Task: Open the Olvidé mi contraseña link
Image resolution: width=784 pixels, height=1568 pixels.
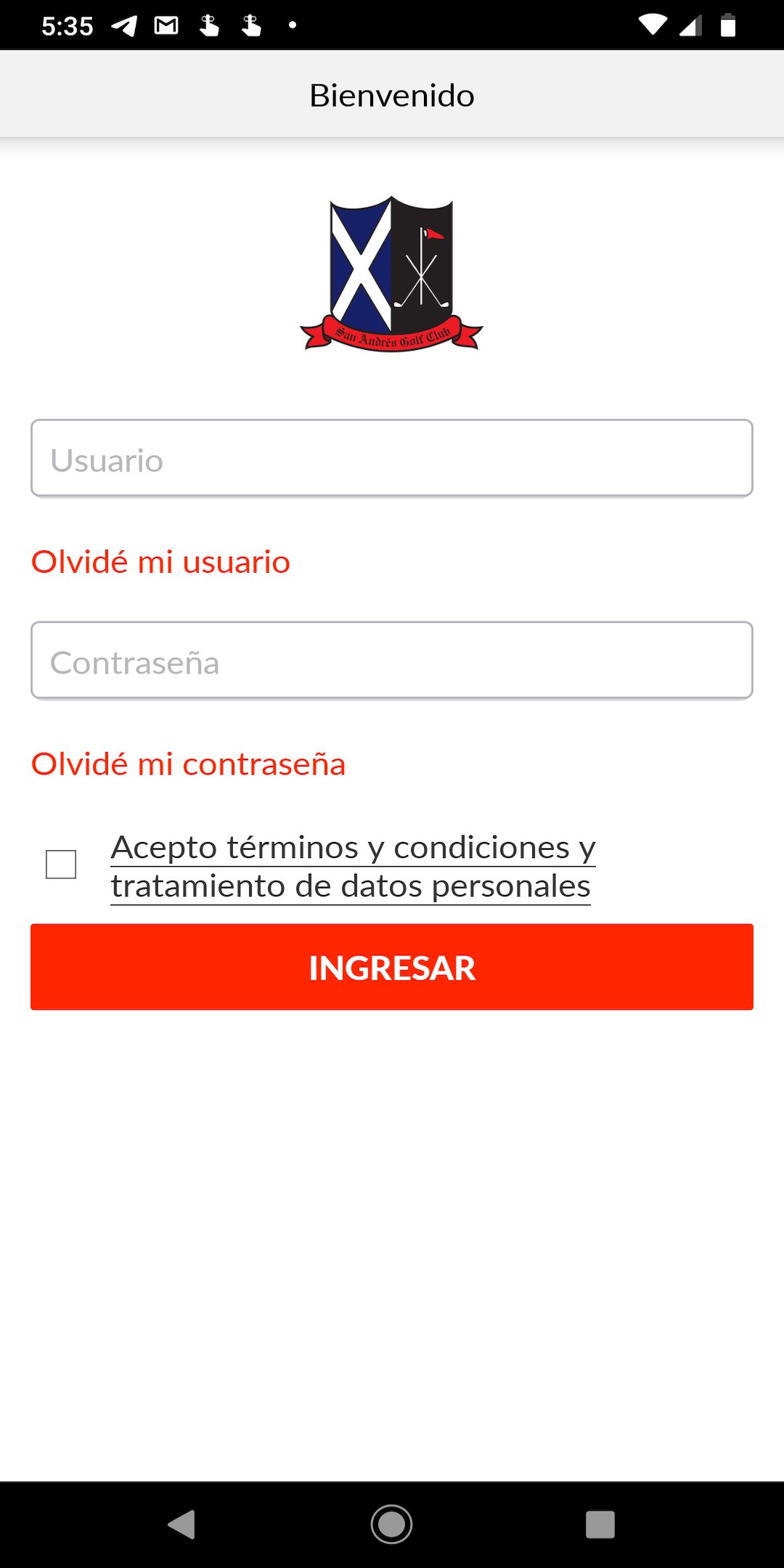Action: (x=188, y=764)
